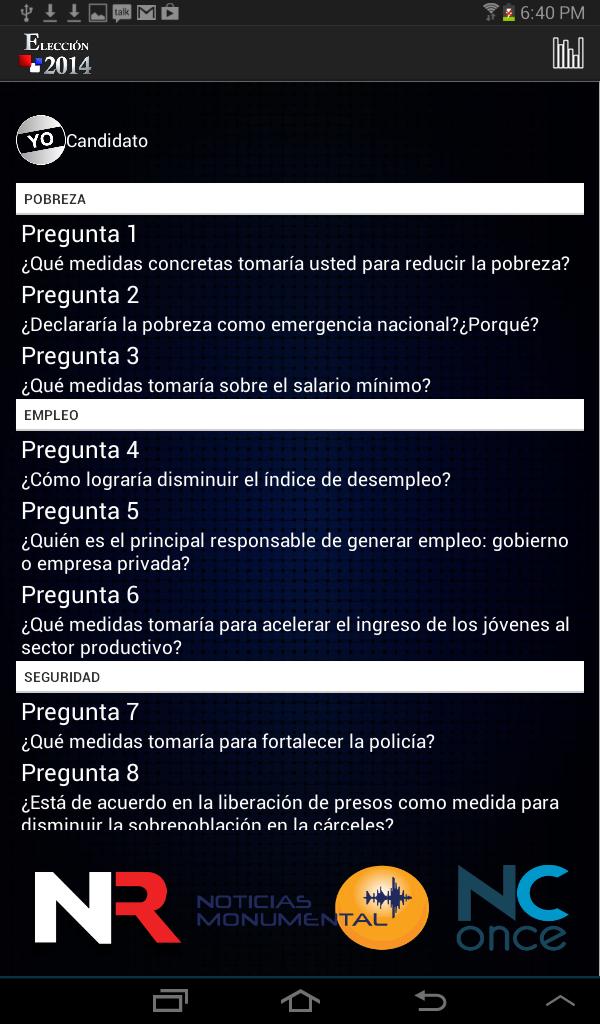Select the YO Candidato option
The height and width of the screenshot is (1024, 600).
coord(82,141)
